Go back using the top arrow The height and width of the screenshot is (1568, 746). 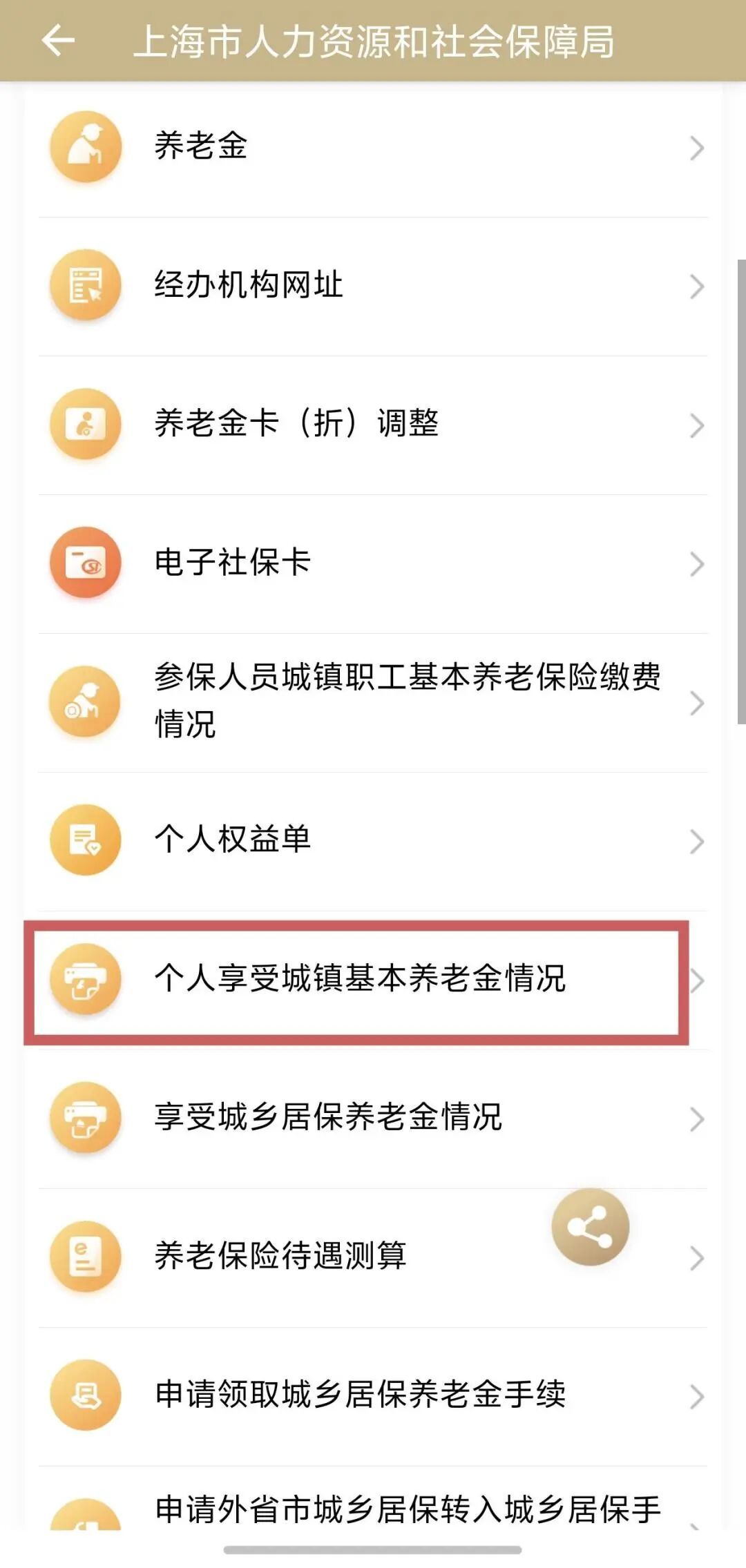(58, 41)
